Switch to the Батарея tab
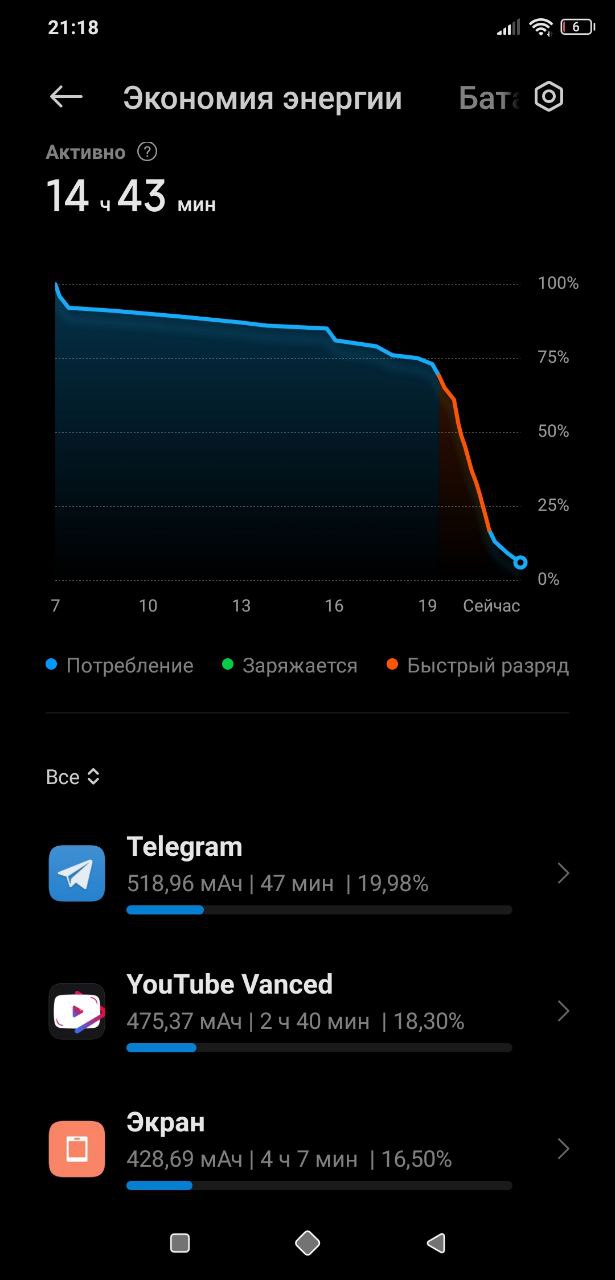The height and width of the screenshot is (1280, 615). coord(490,98)
